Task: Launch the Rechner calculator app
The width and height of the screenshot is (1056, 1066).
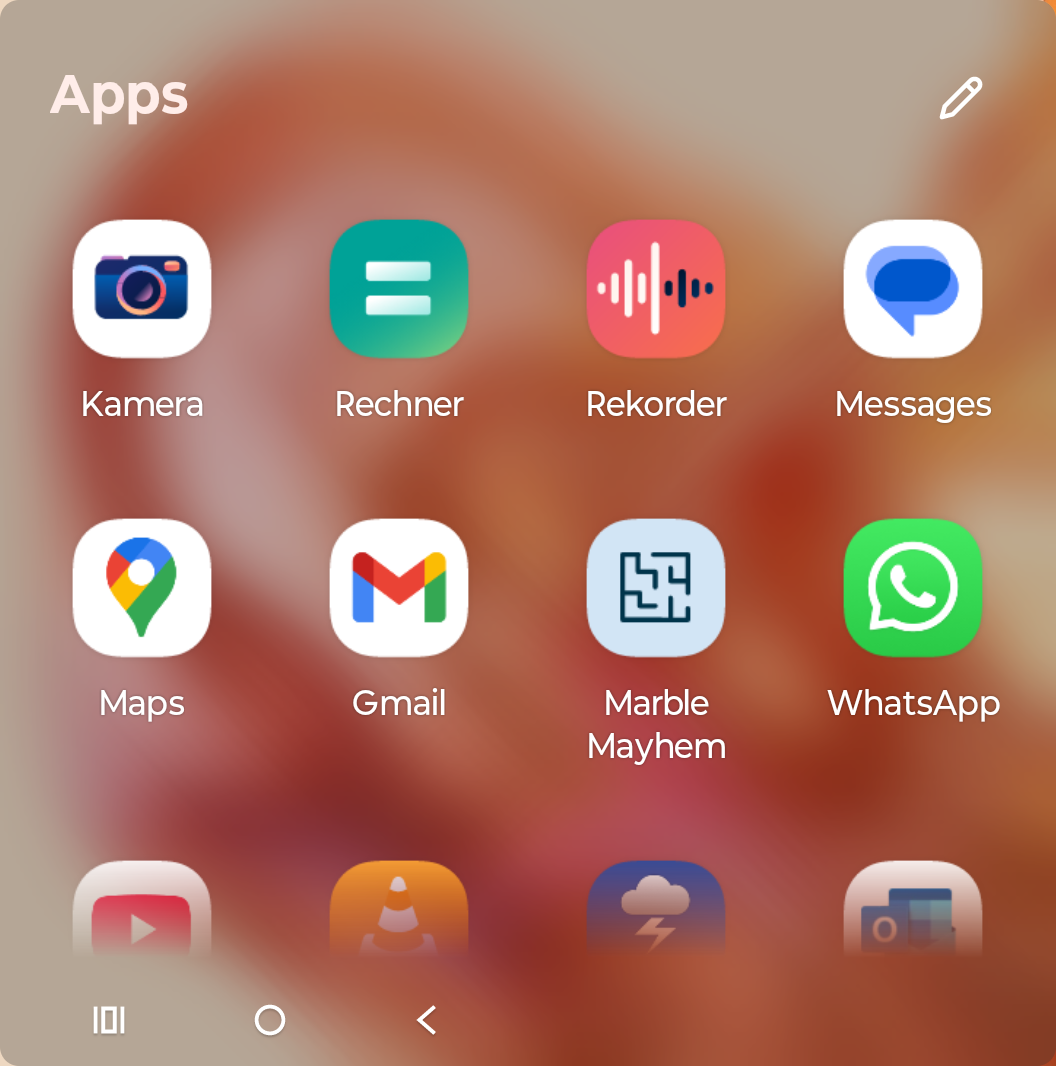Action: pyautogui.click(x=399, y=289)
